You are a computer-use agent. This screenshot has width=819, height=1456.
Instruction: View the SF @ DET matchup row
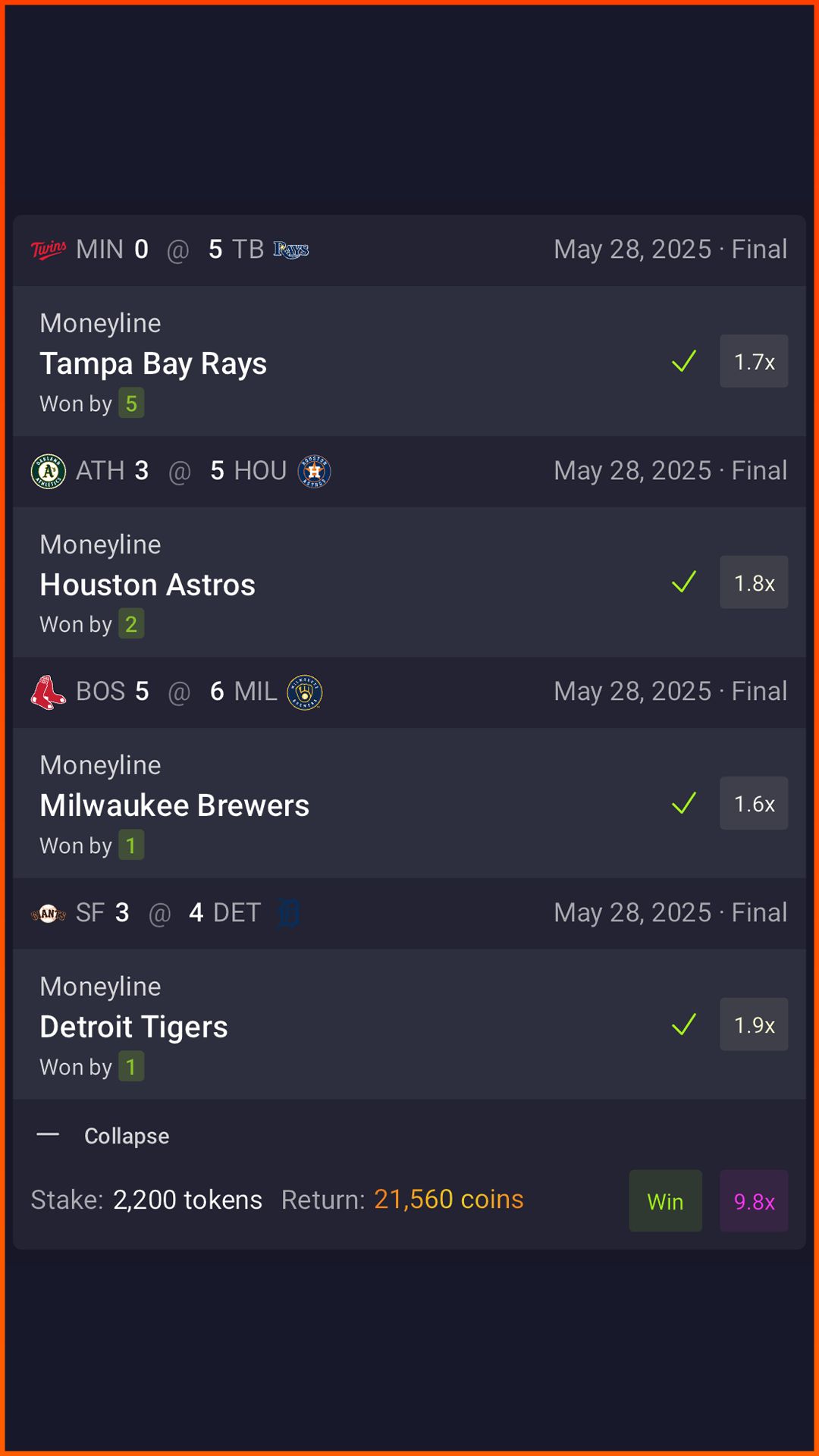408,913
